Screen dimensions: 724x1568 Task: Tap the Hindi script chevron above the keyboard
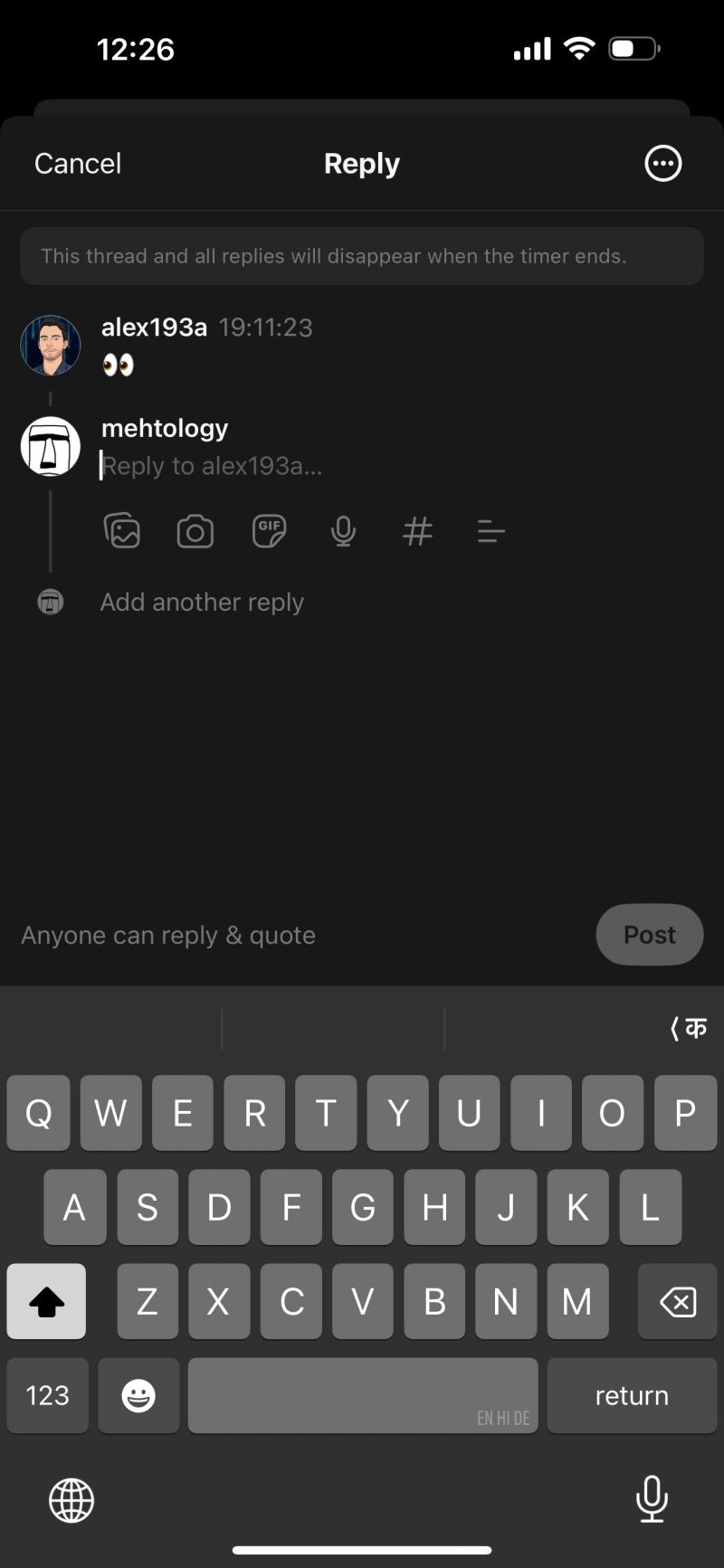click(686, 1027)
